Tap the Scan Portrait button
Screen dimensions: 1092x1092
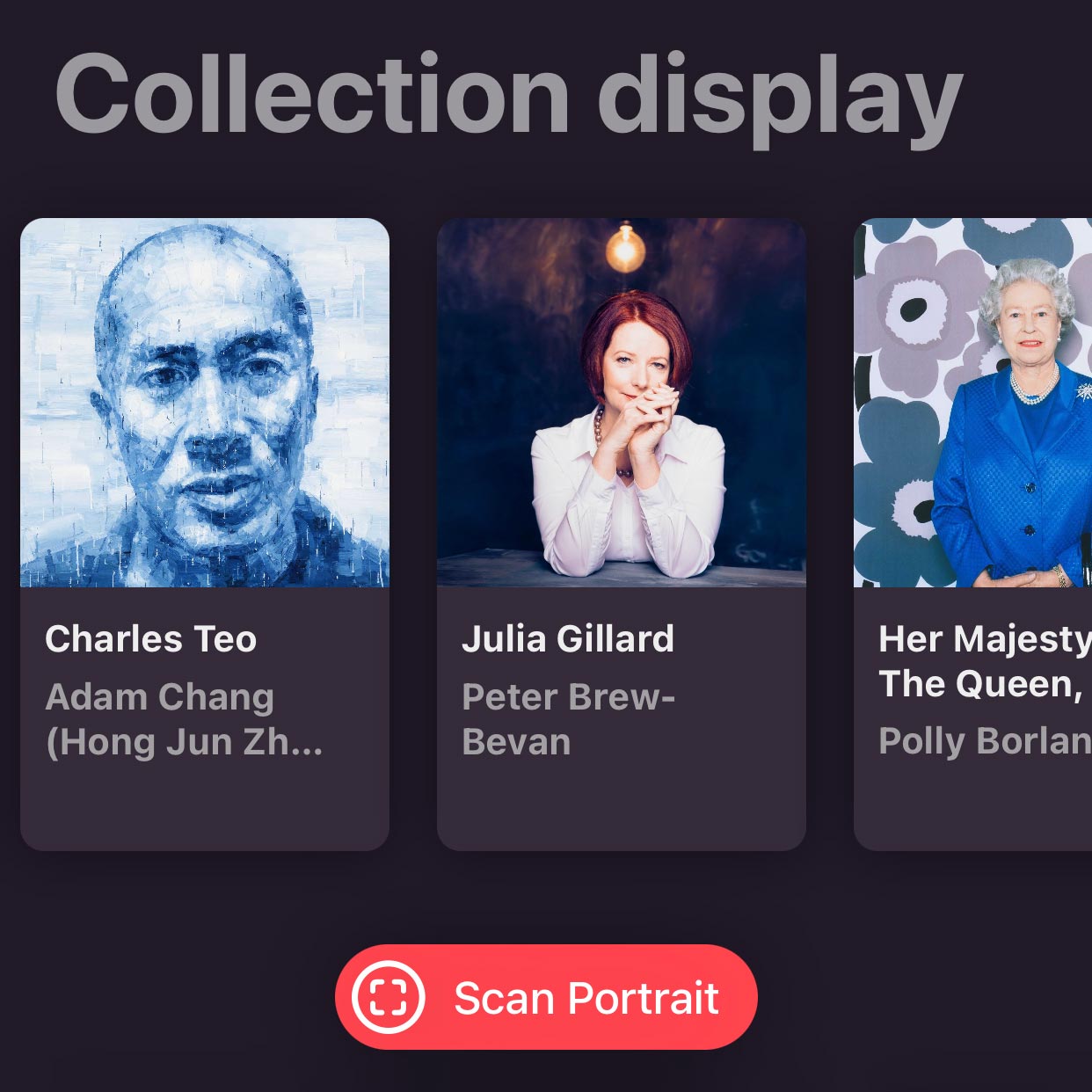coord(546,997)
